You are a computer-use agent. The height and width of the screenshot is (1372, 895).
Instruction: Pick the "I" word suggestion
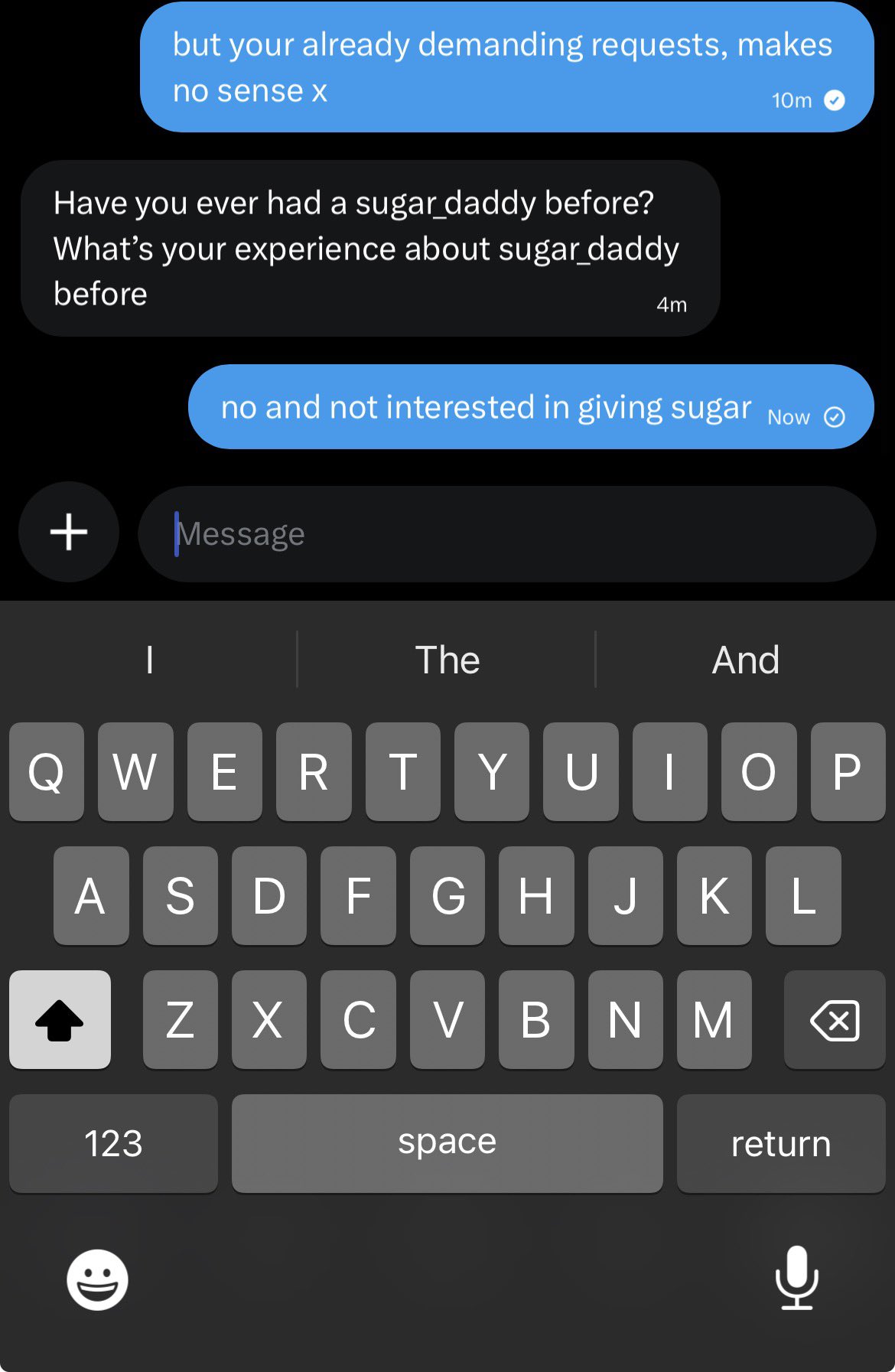click(150, 660)
